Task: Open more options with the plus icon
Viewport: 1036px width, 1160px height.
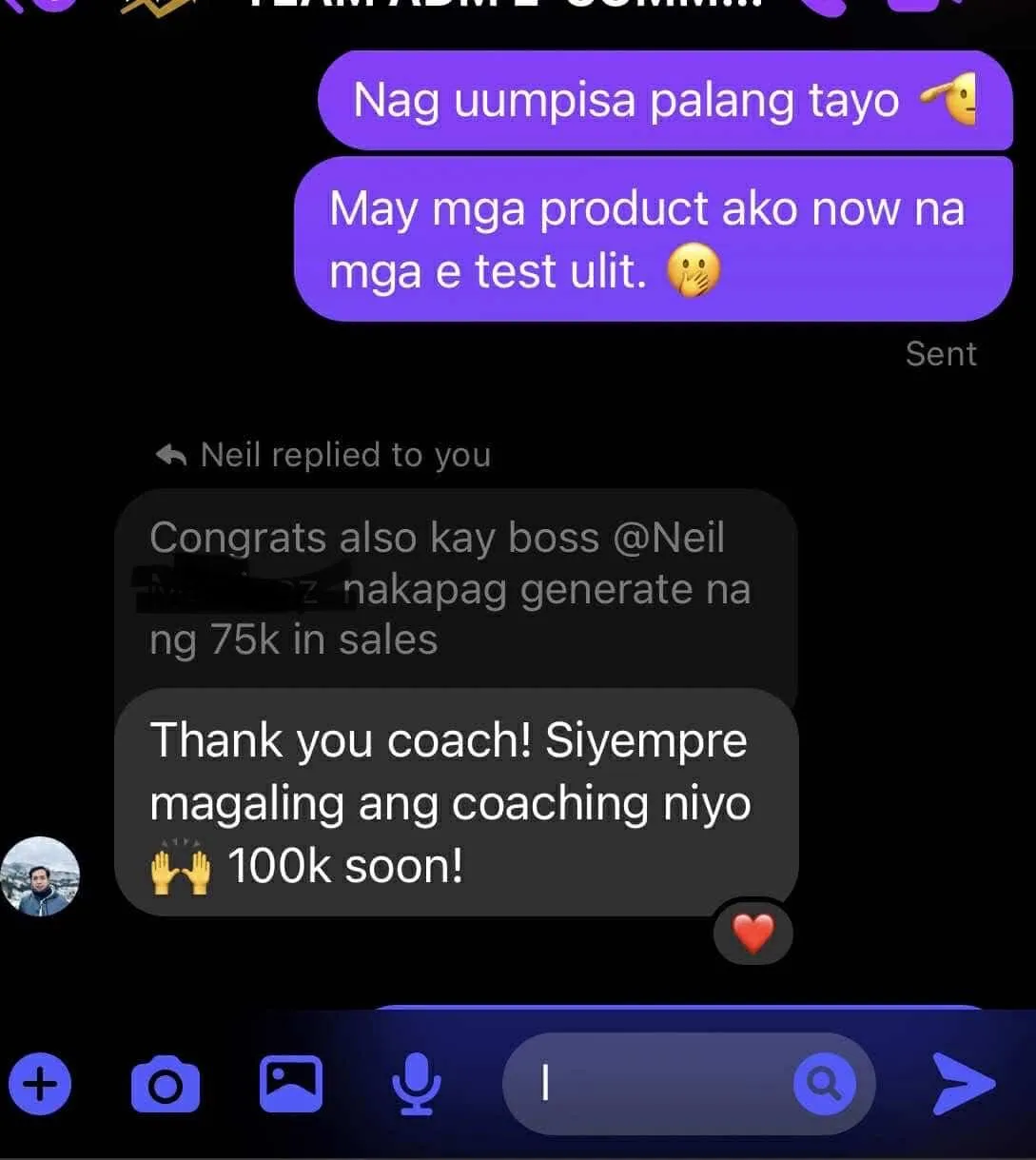Action: pos(40,1084)
